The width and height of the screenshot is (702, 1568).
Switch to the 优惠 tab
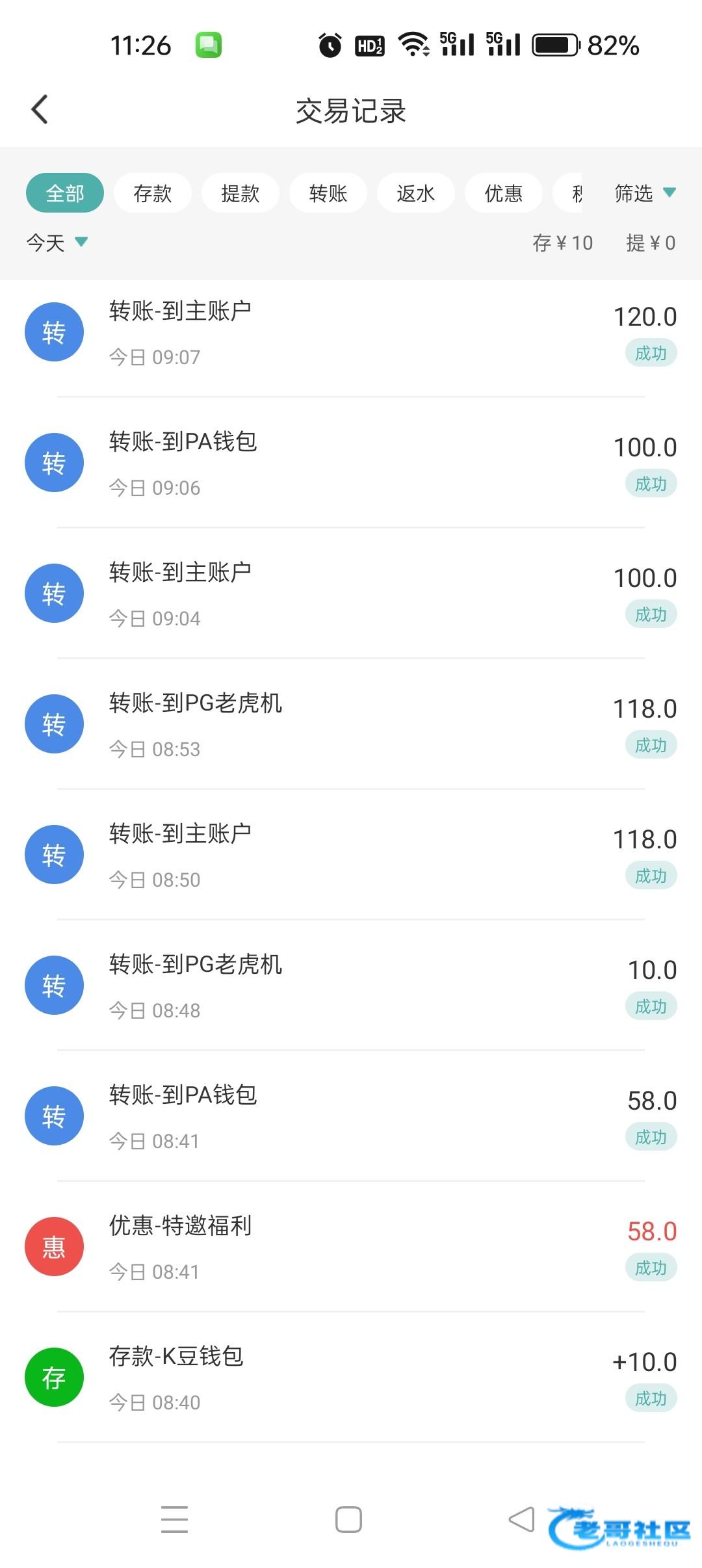(504, 193)
